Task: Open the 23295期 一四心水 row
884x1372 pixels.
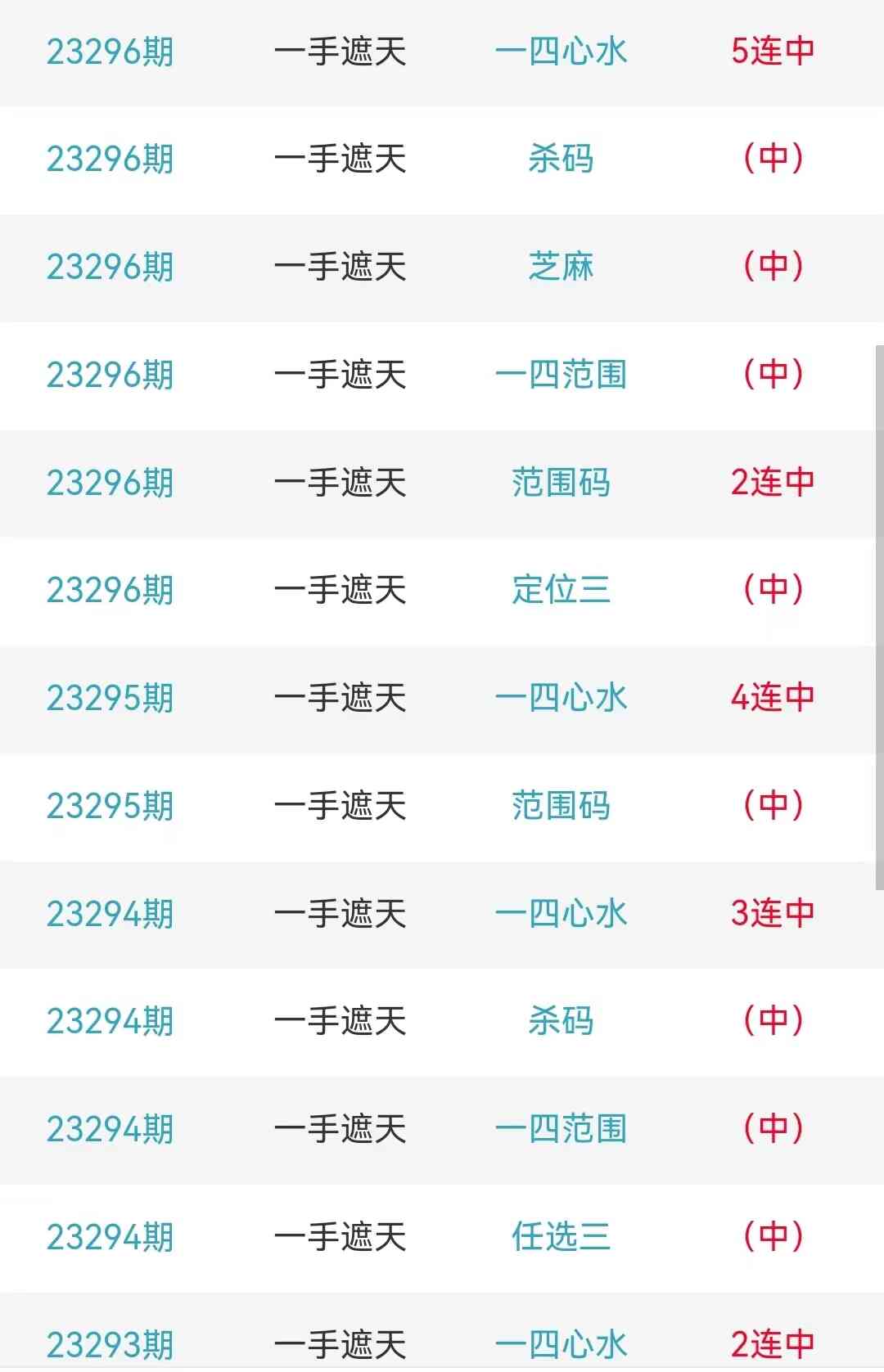Action: [x=561, y=698]
